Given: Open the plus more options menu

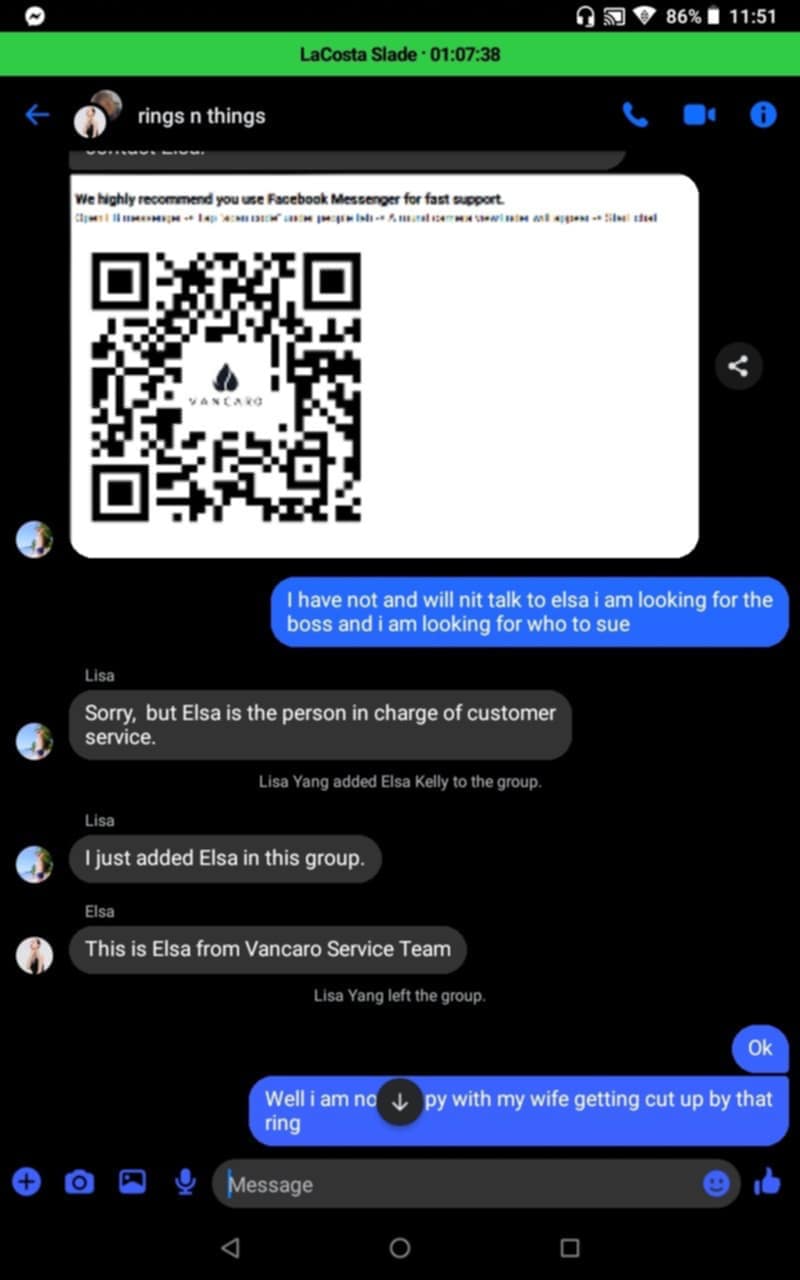Looking at the screenshot, I should [x=27, y=1182].
